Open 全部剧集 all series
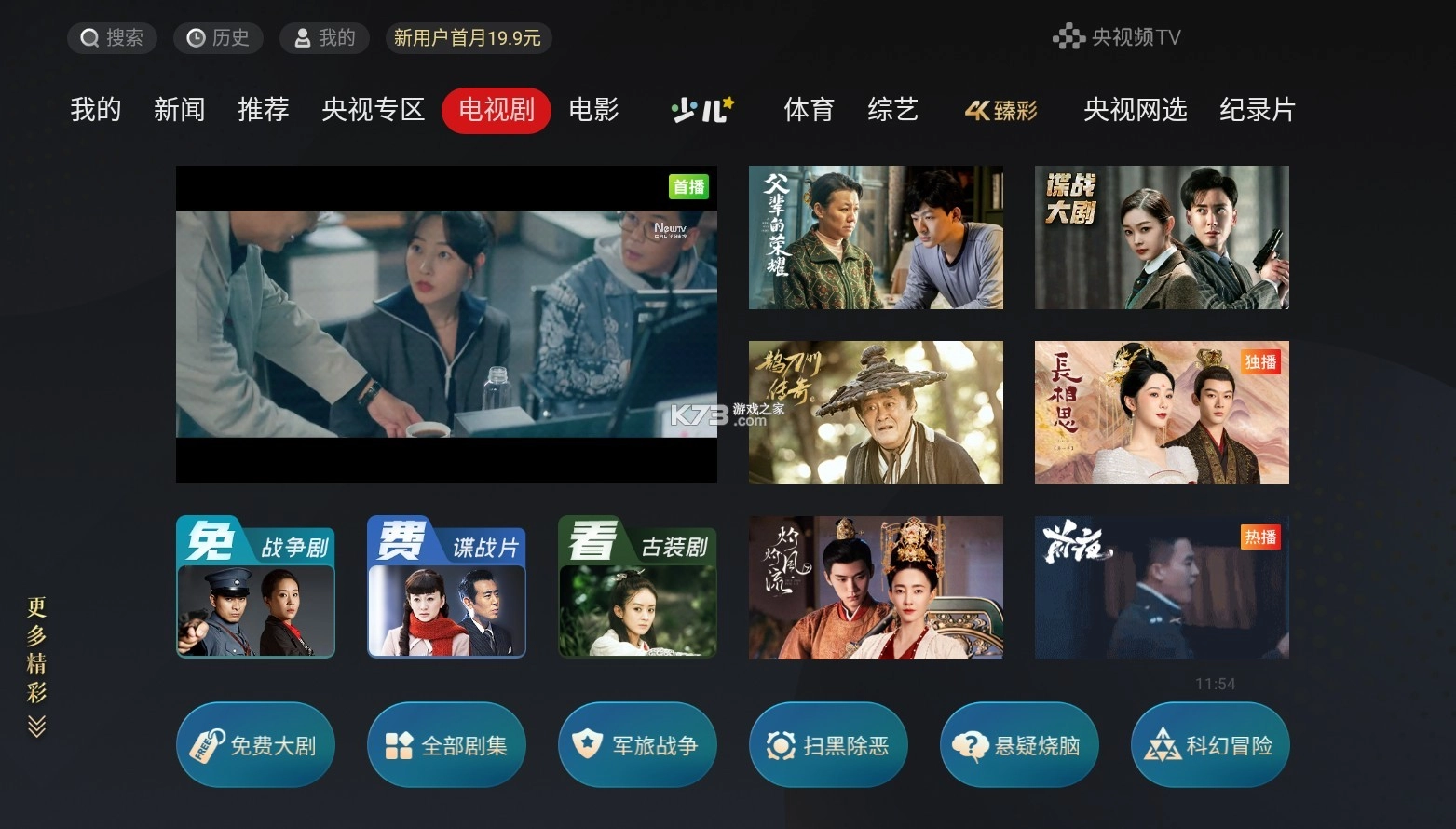The height and width of the screenshot is (829, 1456). (x=446, y=745)
